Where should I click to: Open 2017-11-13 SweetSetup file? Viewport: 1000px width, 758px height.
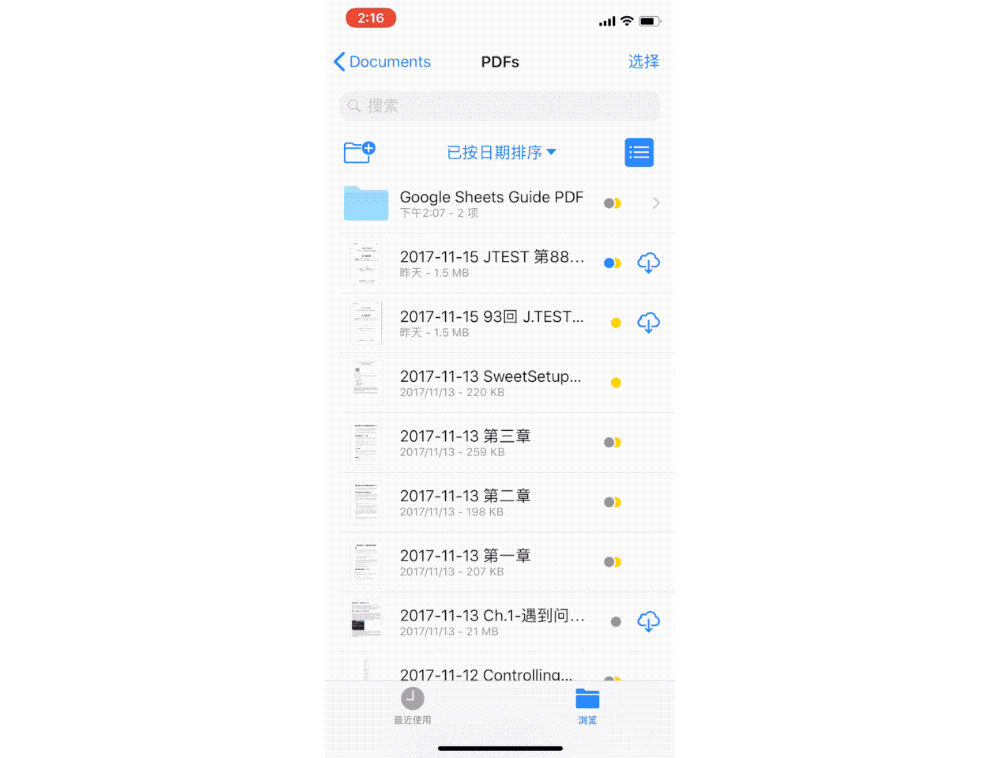tap(490, 383)
